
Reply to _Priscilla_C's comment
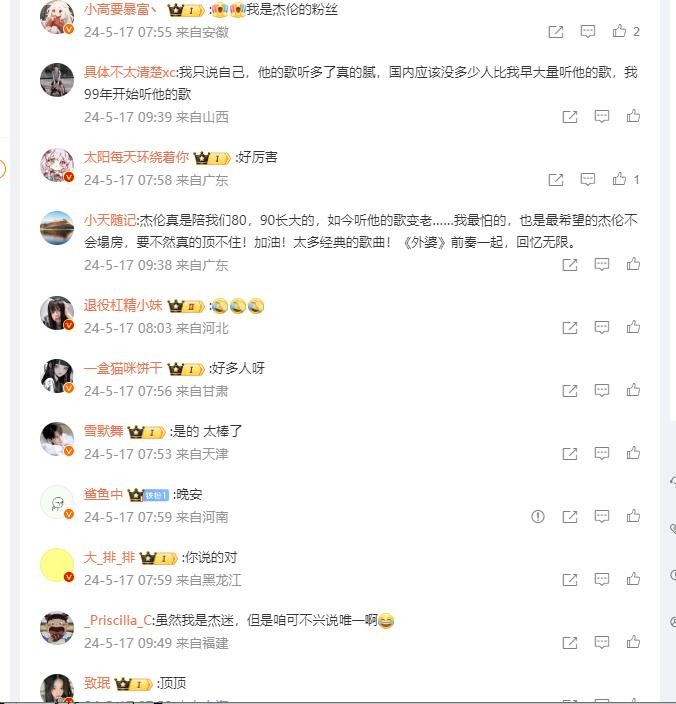click(x=602, y=643)
